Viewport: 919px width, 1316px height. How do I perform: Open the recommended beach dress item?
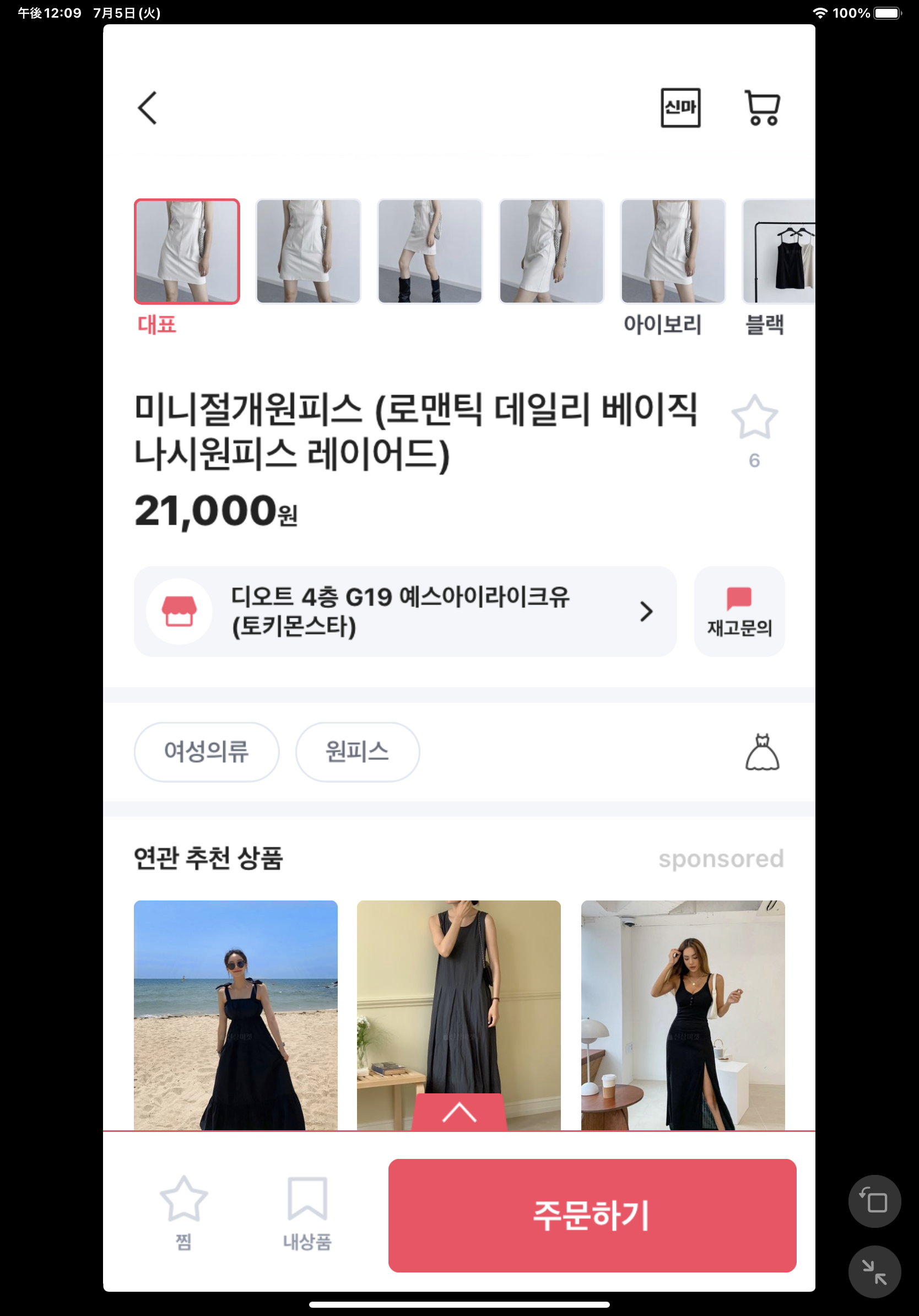(x=235, y=1015)
